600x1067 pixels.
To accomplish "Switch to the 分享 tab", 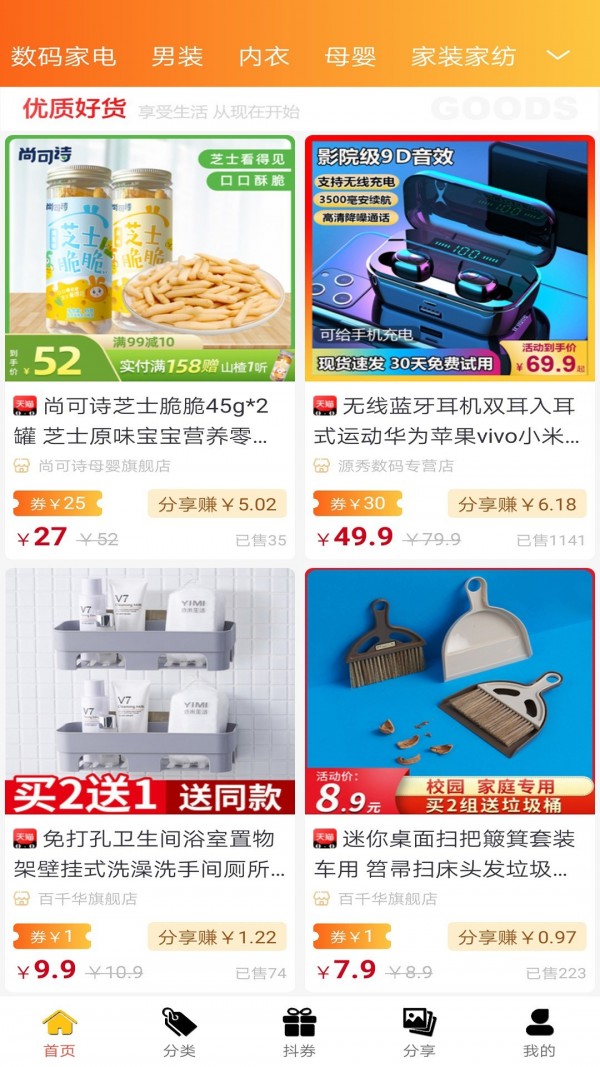I will 419,1033.
